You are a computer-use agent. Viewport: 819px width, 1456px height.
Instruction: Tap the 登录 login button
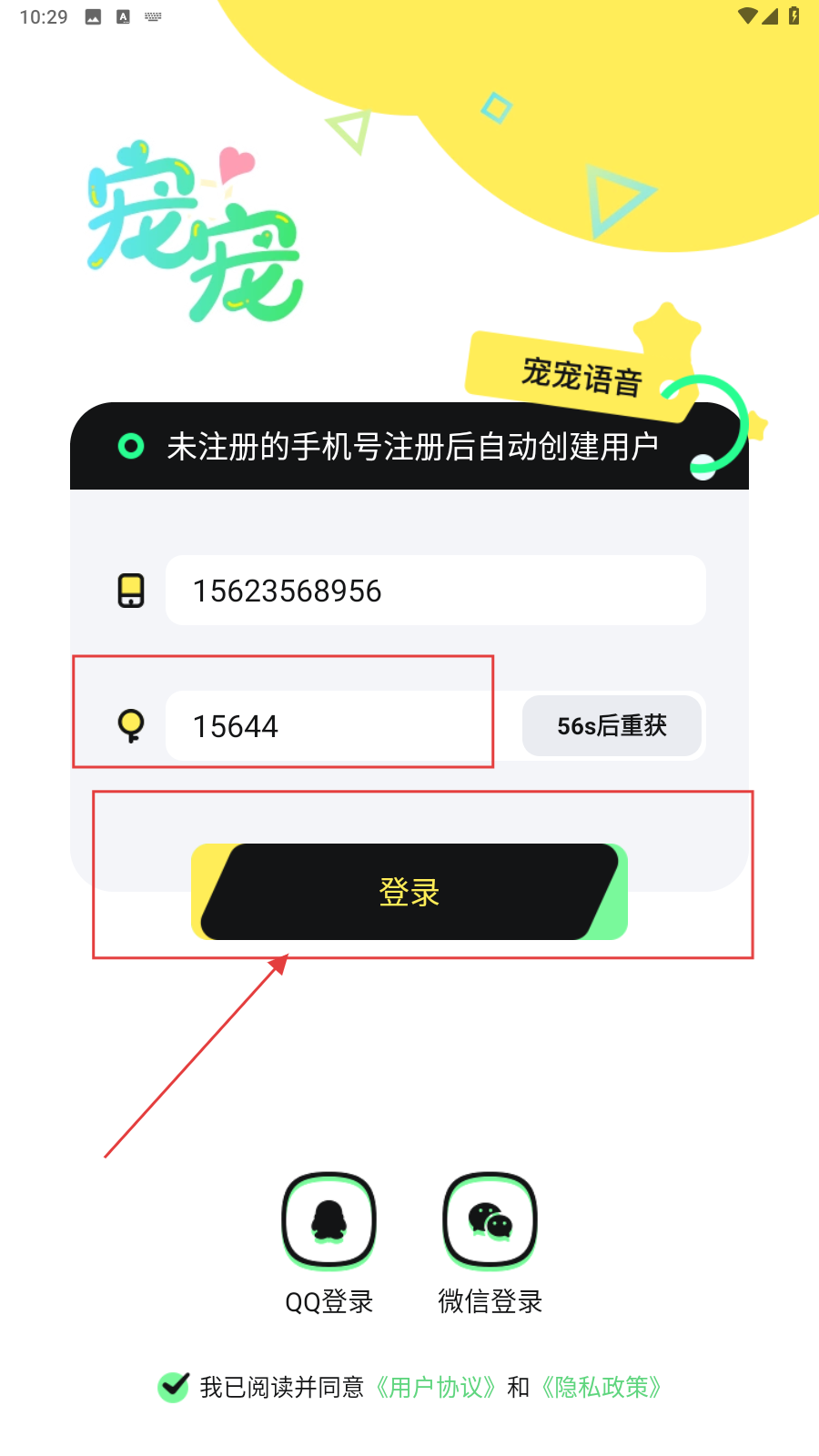pos(409,892)
